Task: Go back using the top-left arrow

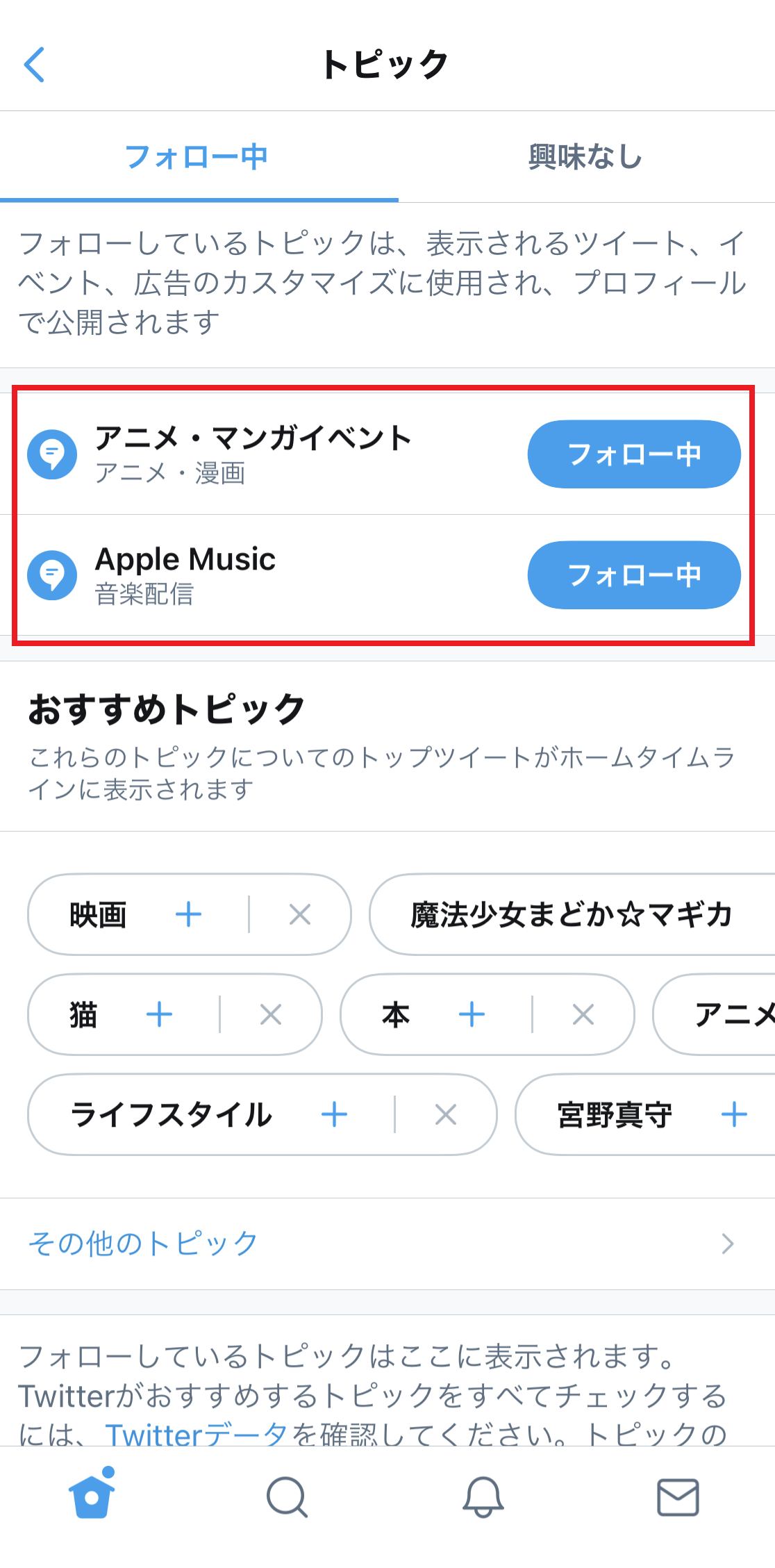Action: click(34, 65)
